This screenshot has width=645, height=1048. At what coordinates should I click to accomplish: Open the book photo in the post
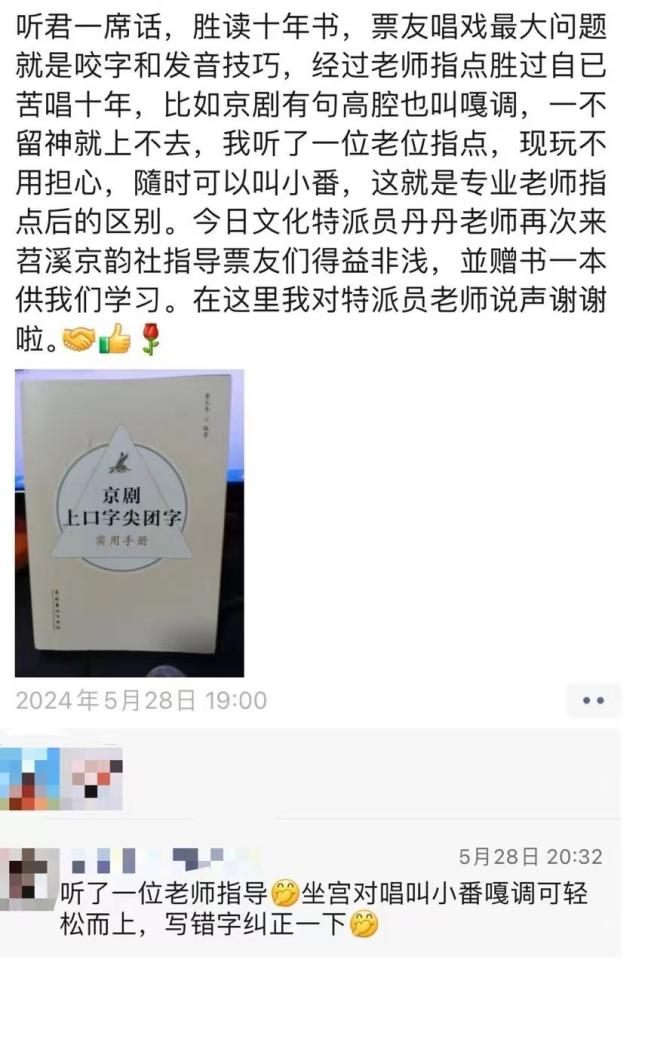click(129, 523)
